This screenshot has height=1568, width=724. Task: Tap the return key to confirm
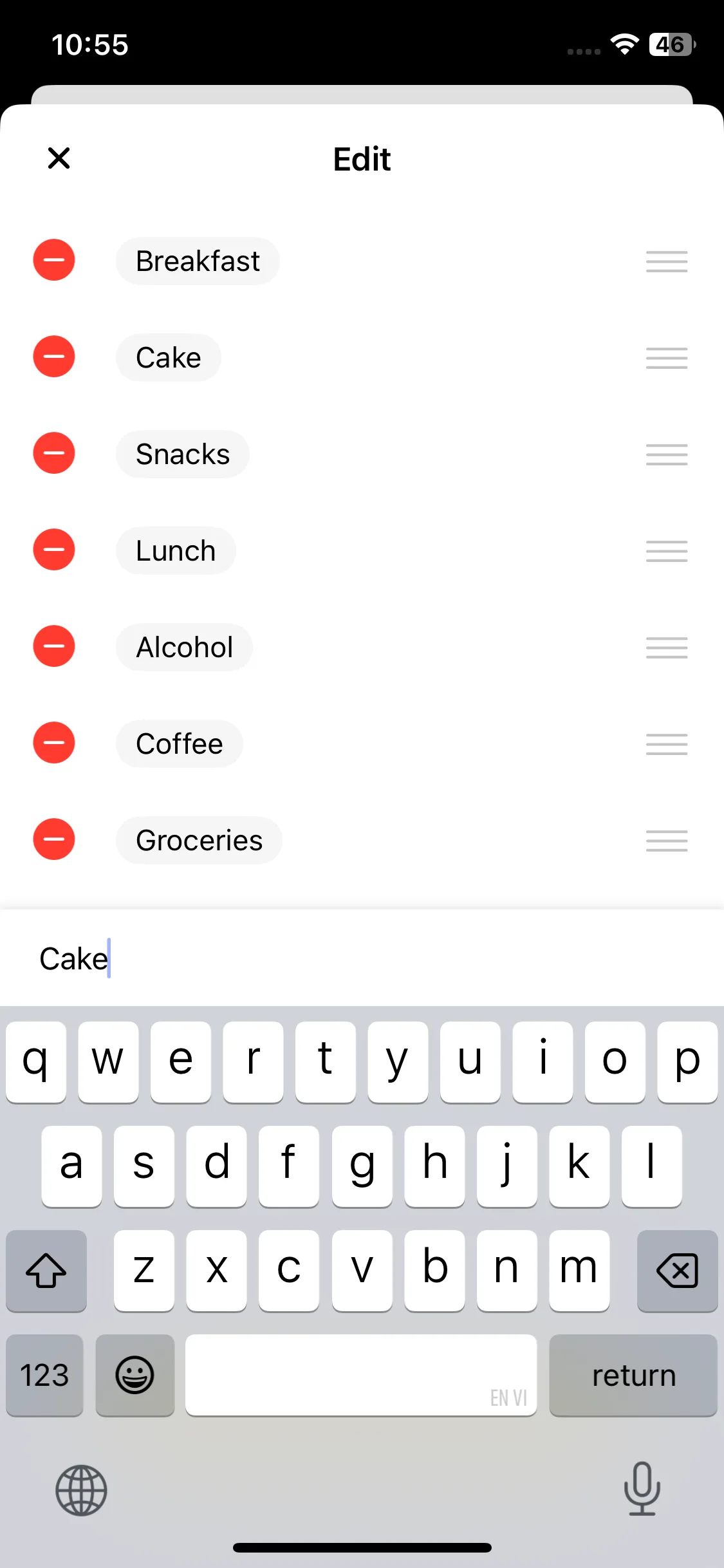pyautogui.click(x=633, y=1376)
